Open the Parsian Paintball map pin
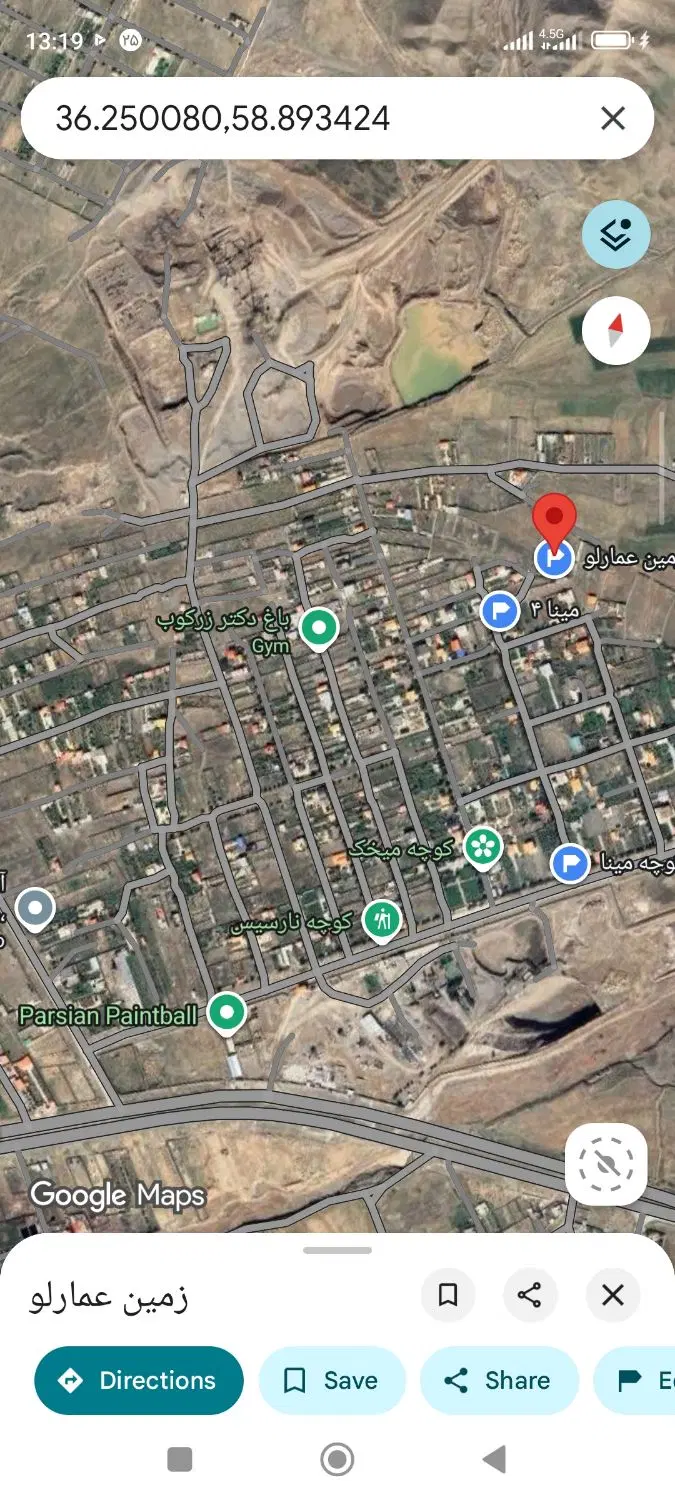The image size is (675, 1500). pos(227,1014)
